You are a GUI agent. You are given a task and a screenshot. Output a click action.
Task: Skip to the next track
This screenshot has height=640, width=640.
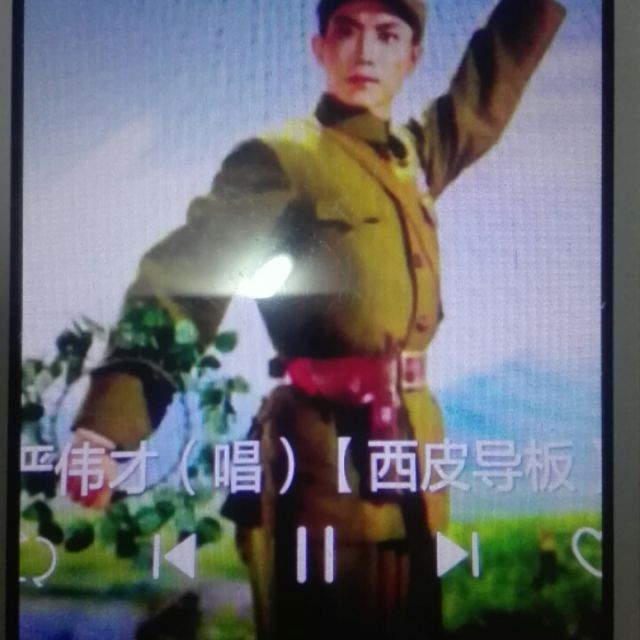pos(458,555)
